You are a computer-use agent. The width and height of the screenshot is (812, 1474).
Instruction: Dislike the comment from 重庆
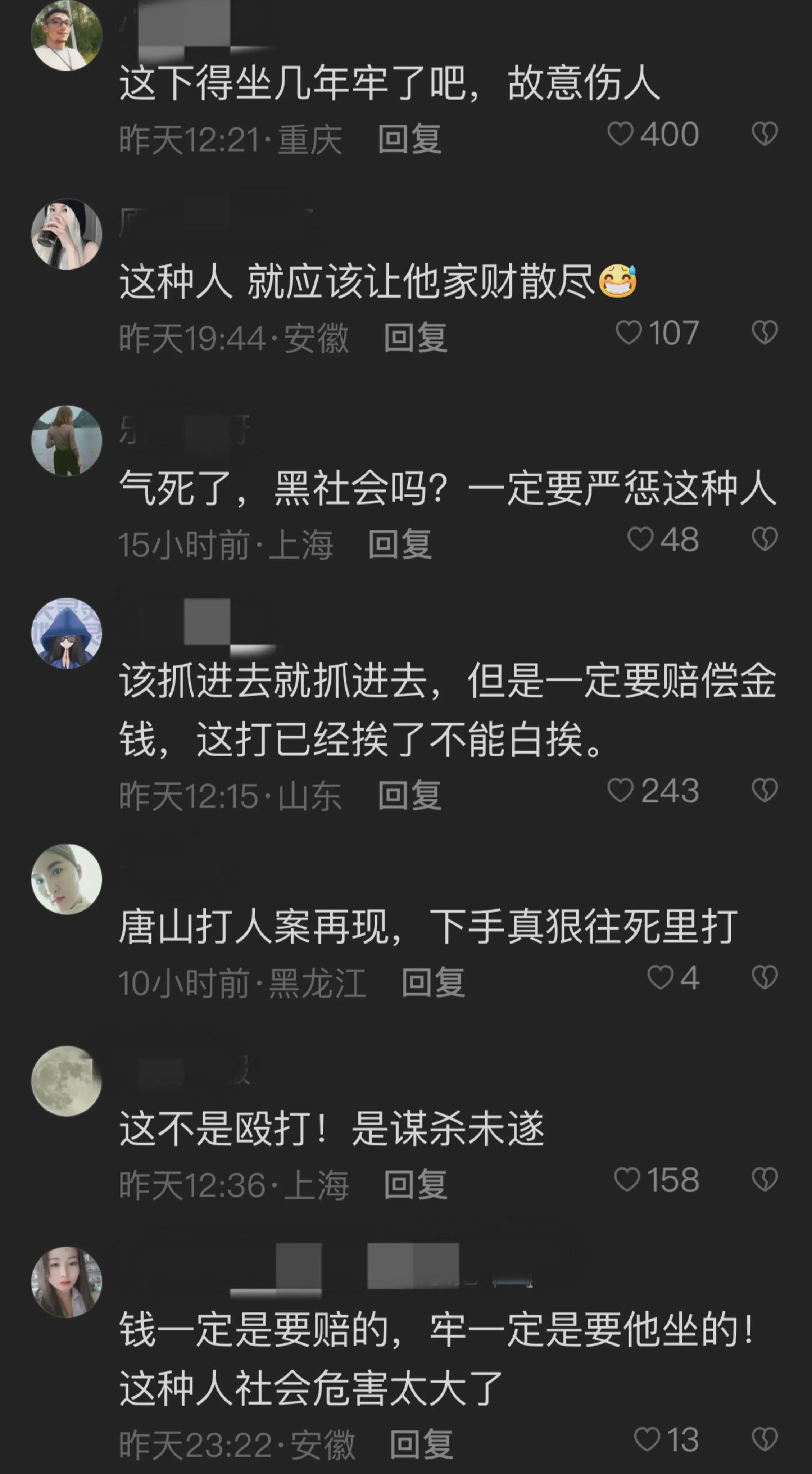(764, 135)
